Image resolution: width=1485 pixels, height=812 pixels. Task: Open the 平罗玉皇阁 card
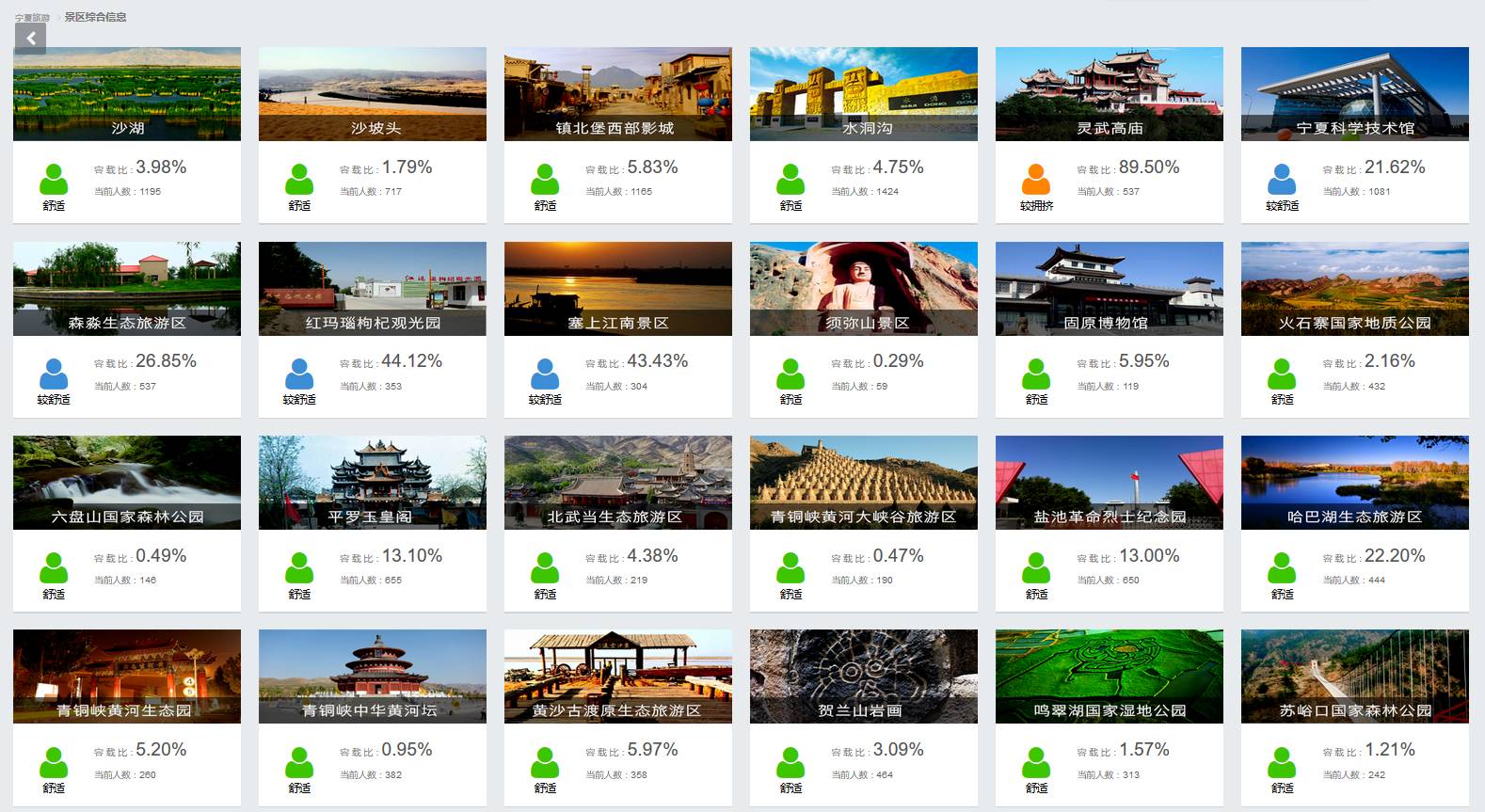pyautogui.click(x=373, y=483)
